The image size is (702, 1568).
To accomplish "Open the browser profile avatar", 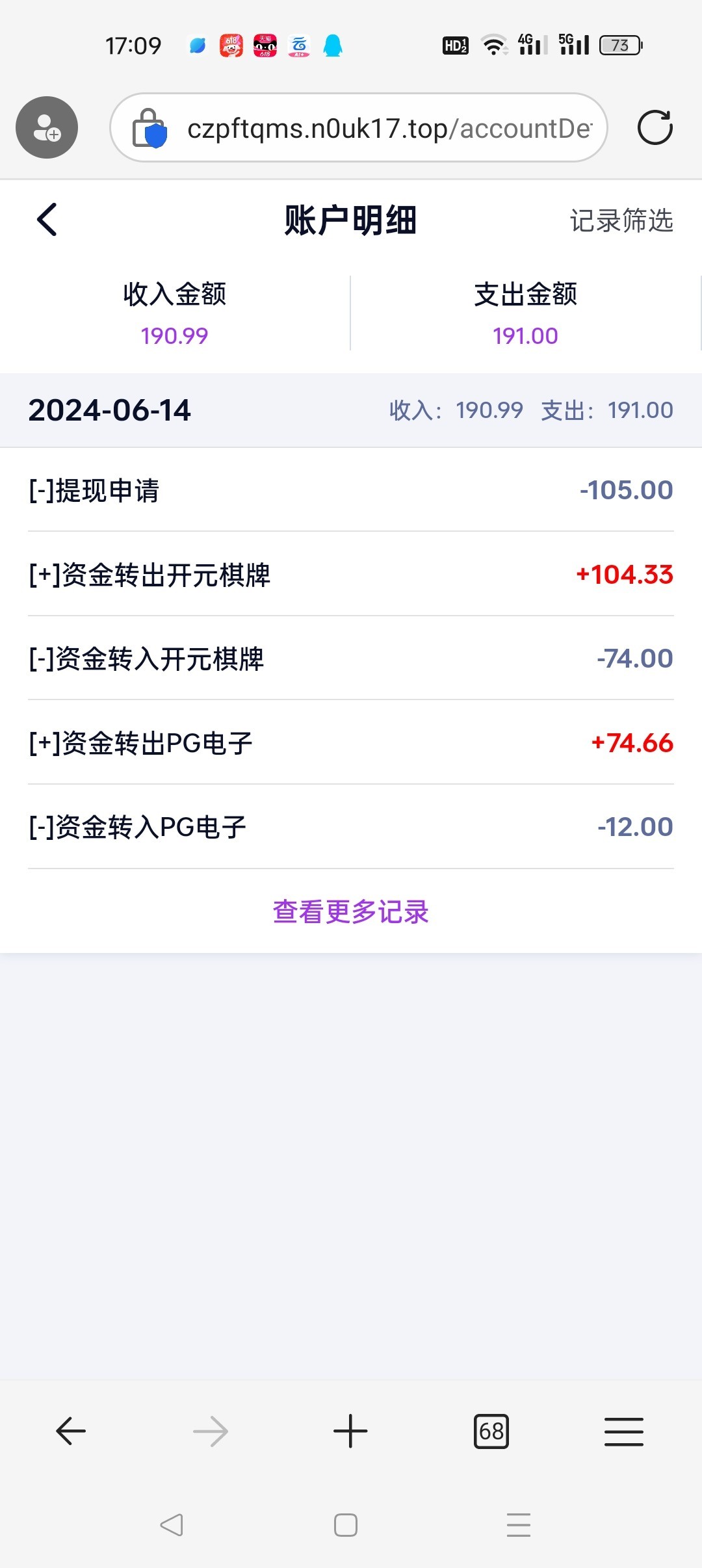I will (47, 127).
